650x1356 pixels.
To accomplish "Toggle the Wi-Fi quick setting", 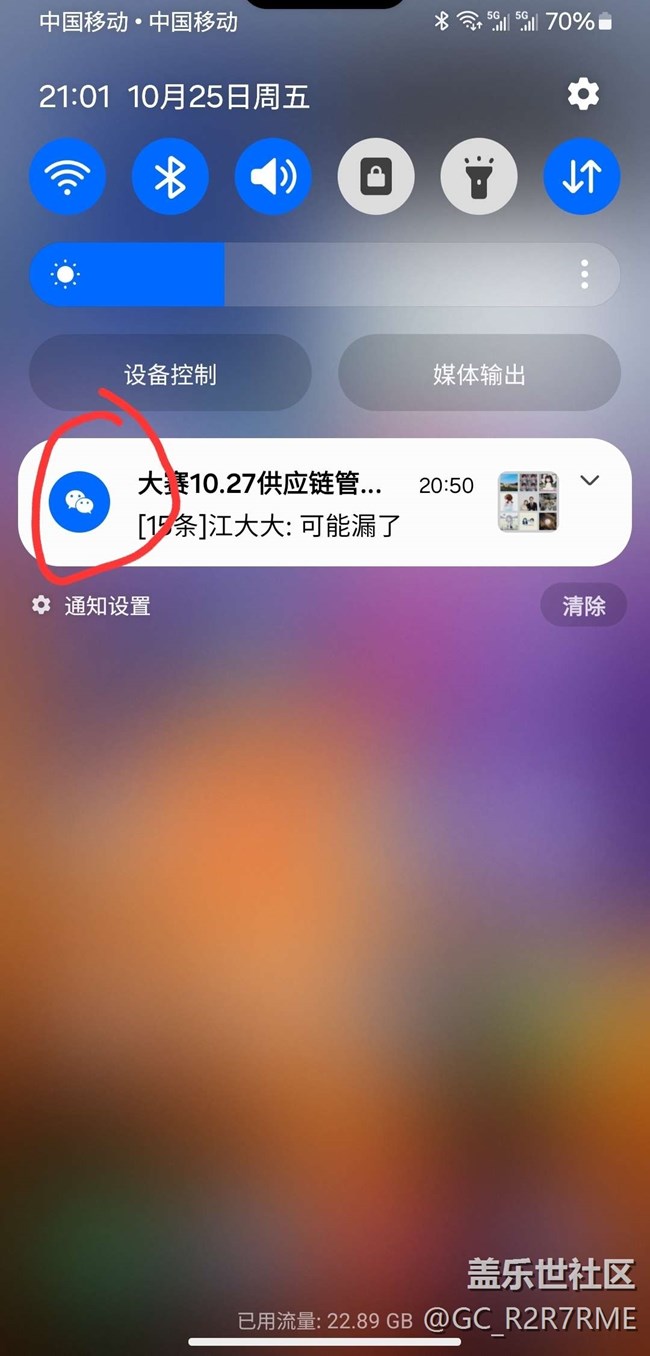I will 67,177.
